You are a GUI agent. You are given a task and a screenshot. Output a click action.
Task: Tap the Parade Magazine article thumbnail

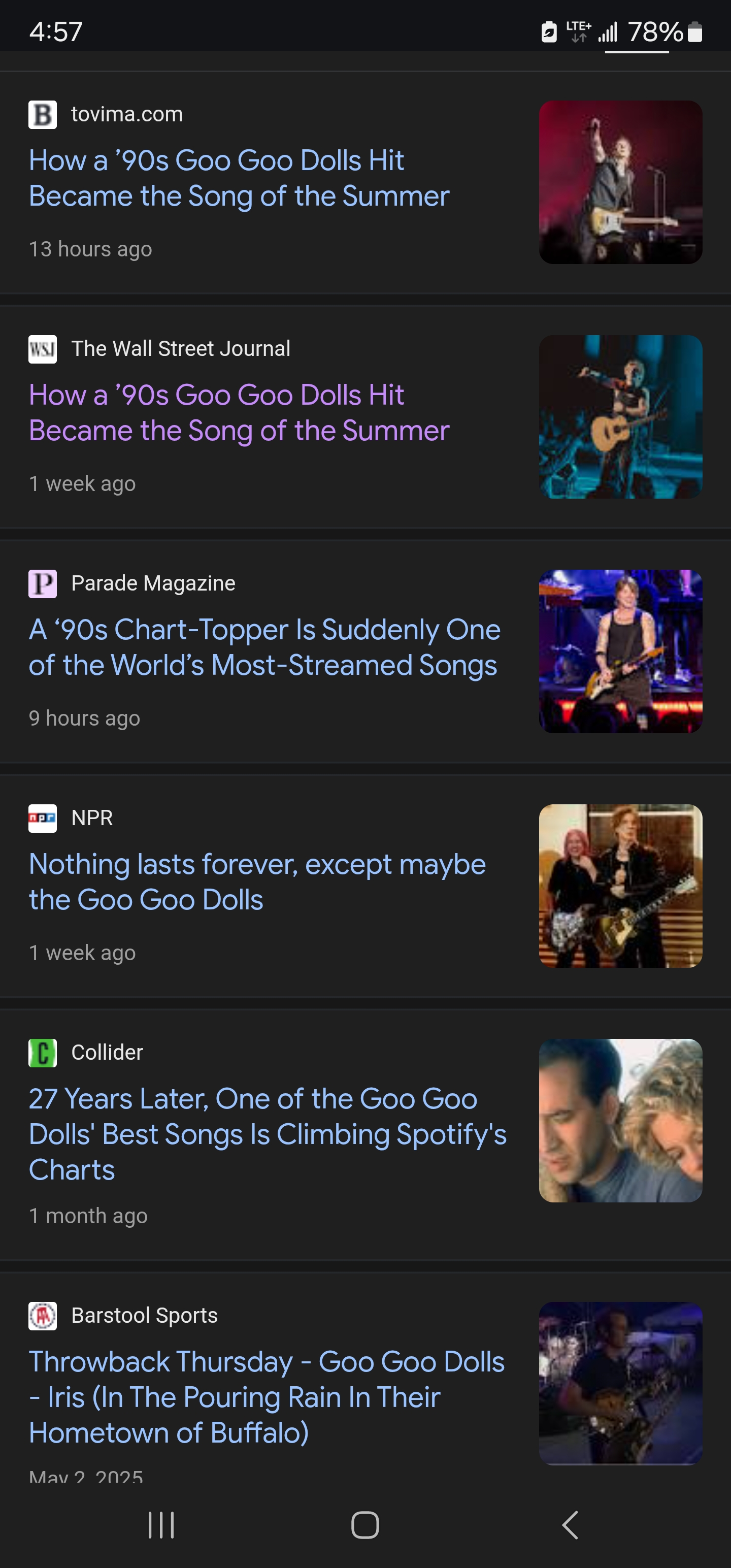[620, 650]
